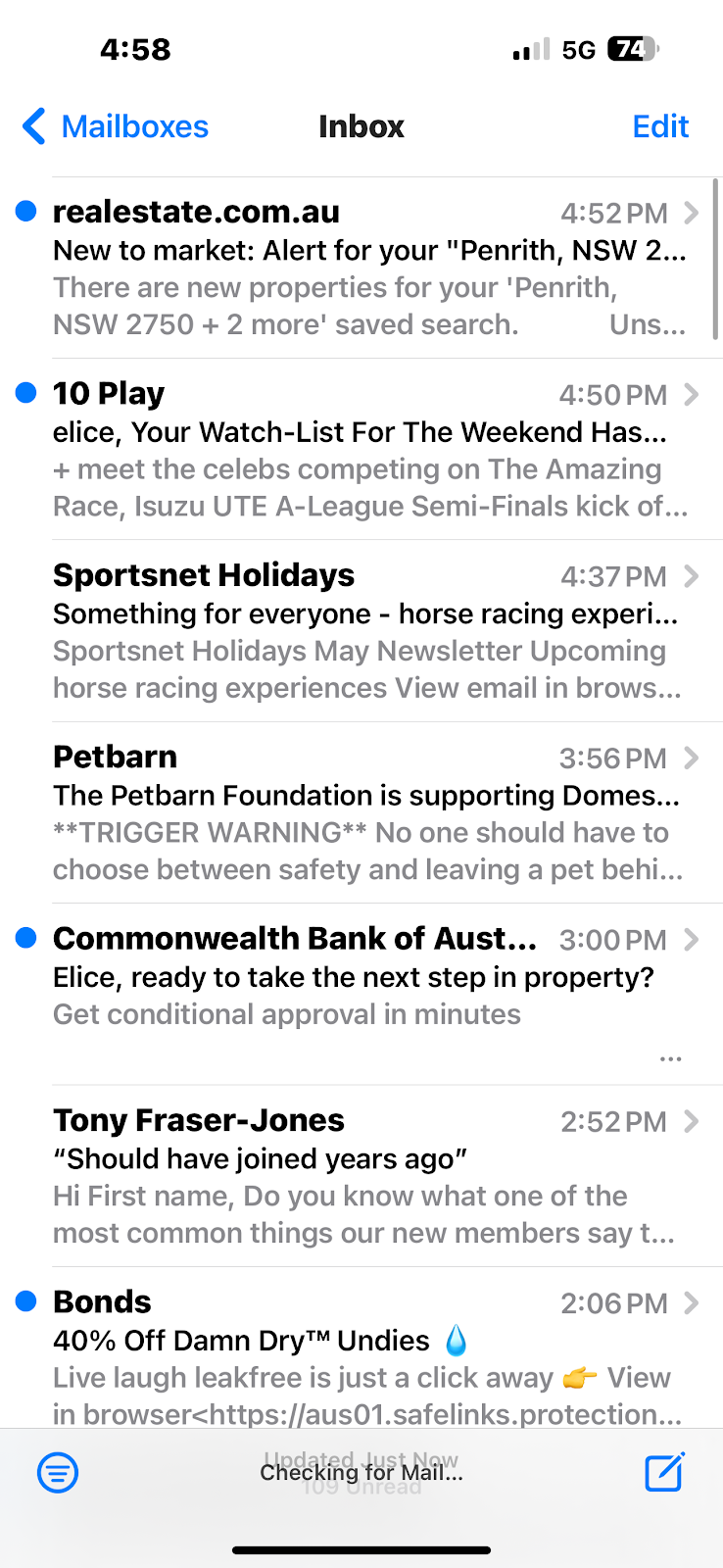Read the 10 Play watch-list email
Screen dimensions: 723x1568
[x=367, y=449]
